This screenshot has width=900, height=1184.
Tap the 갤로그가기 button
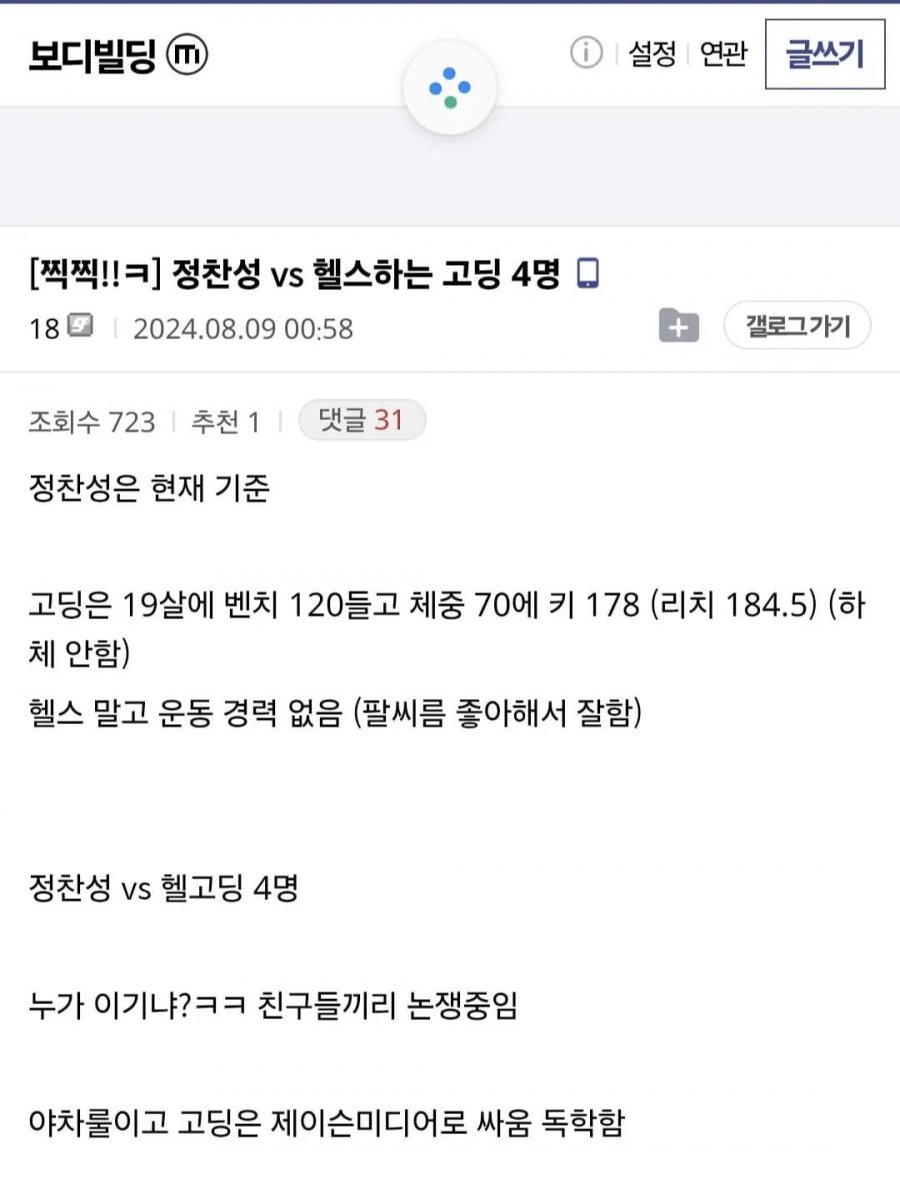(x=797, y=326)
